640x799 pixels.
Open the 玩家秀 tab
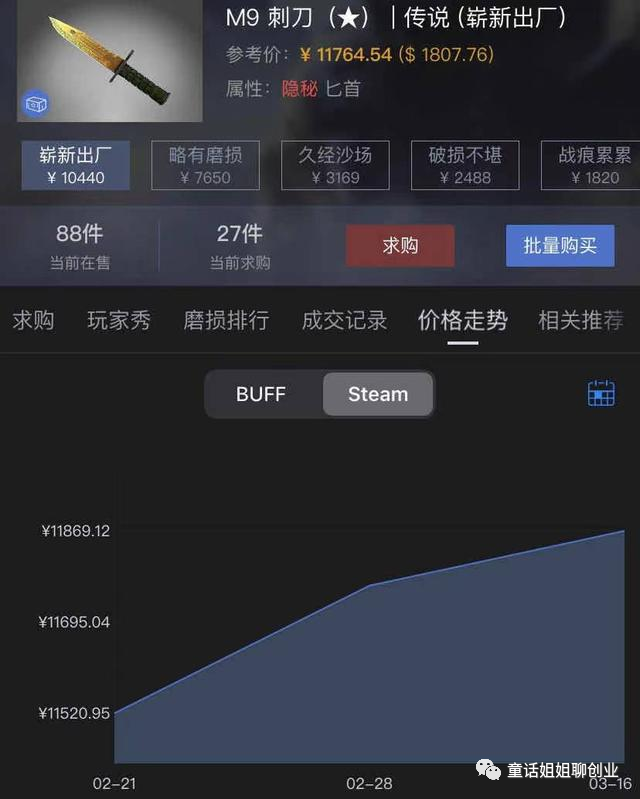(x=119, y=321)
